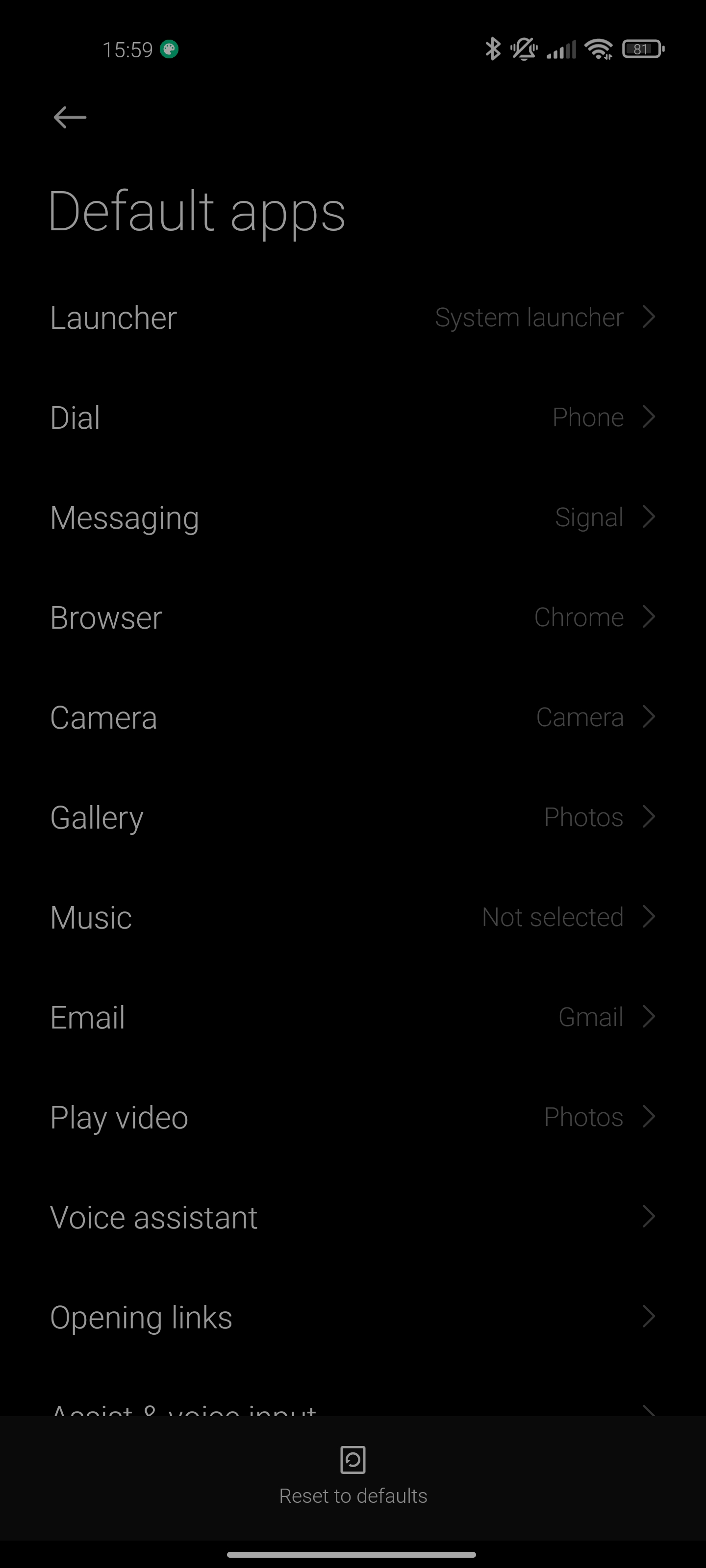
Task: Change the default Gallery app
Action: (x=353, y=817)
